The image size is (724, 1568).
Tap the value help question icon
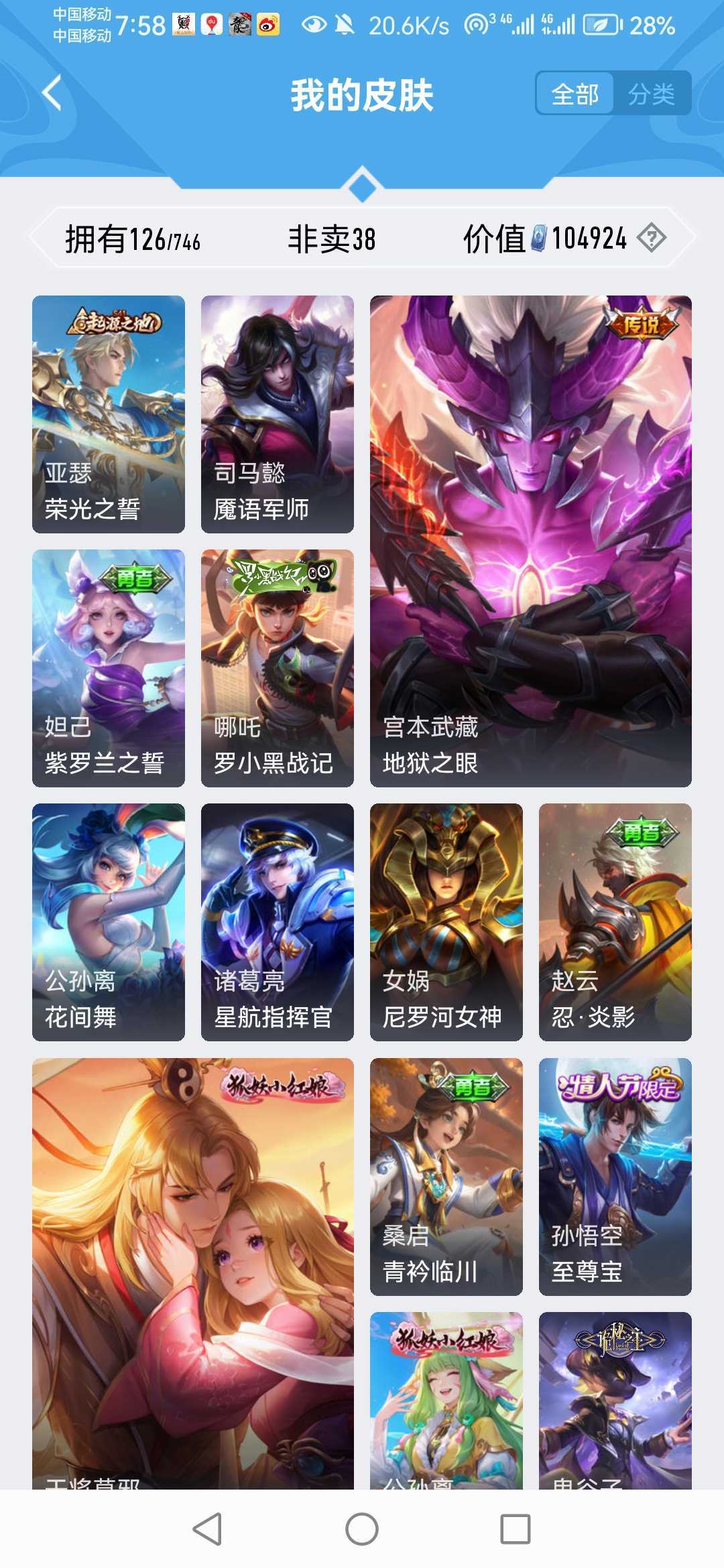click(651, 238)
